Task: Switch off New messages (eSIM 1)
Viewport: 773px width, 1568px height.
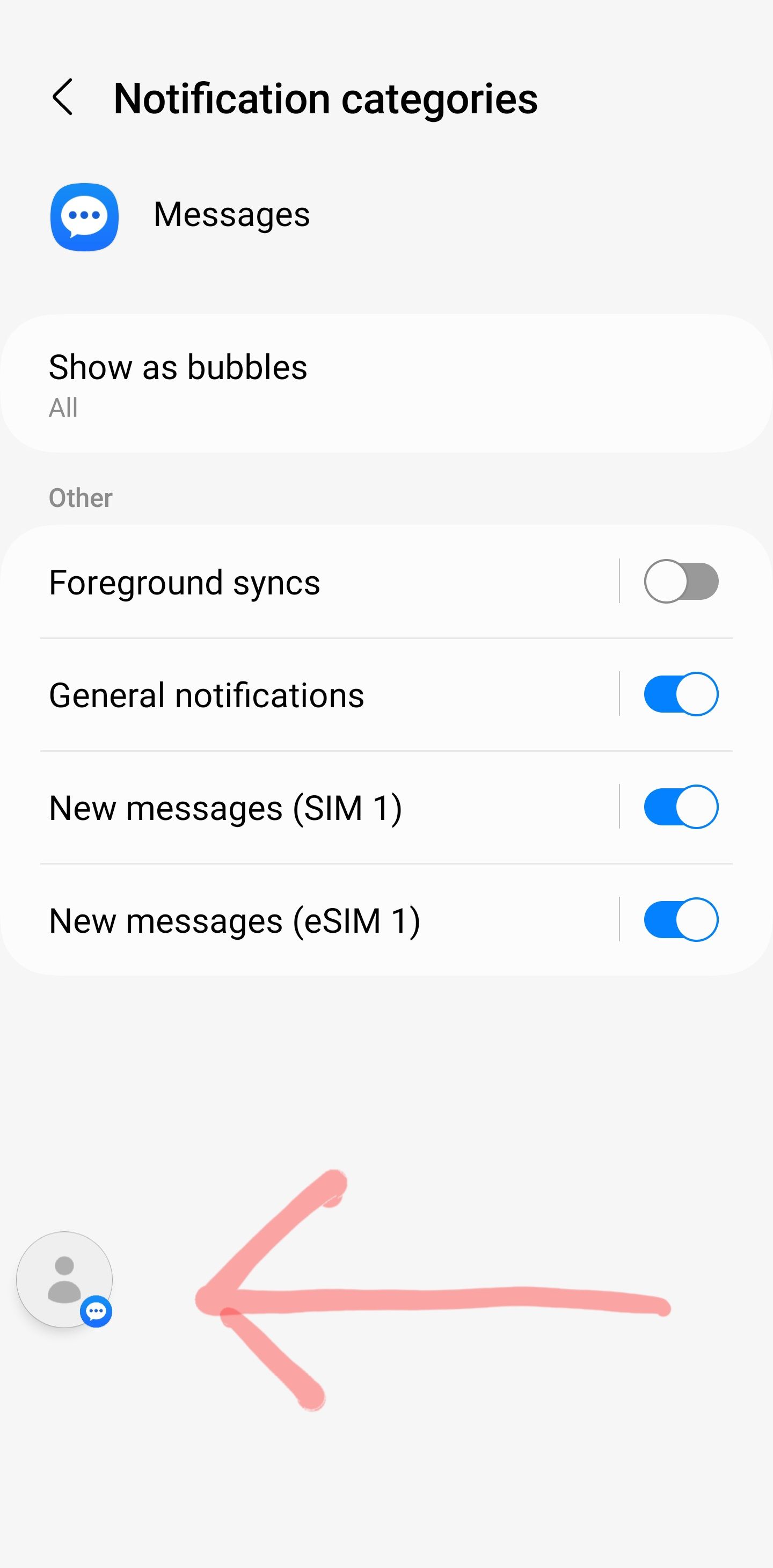Action: 680,920
